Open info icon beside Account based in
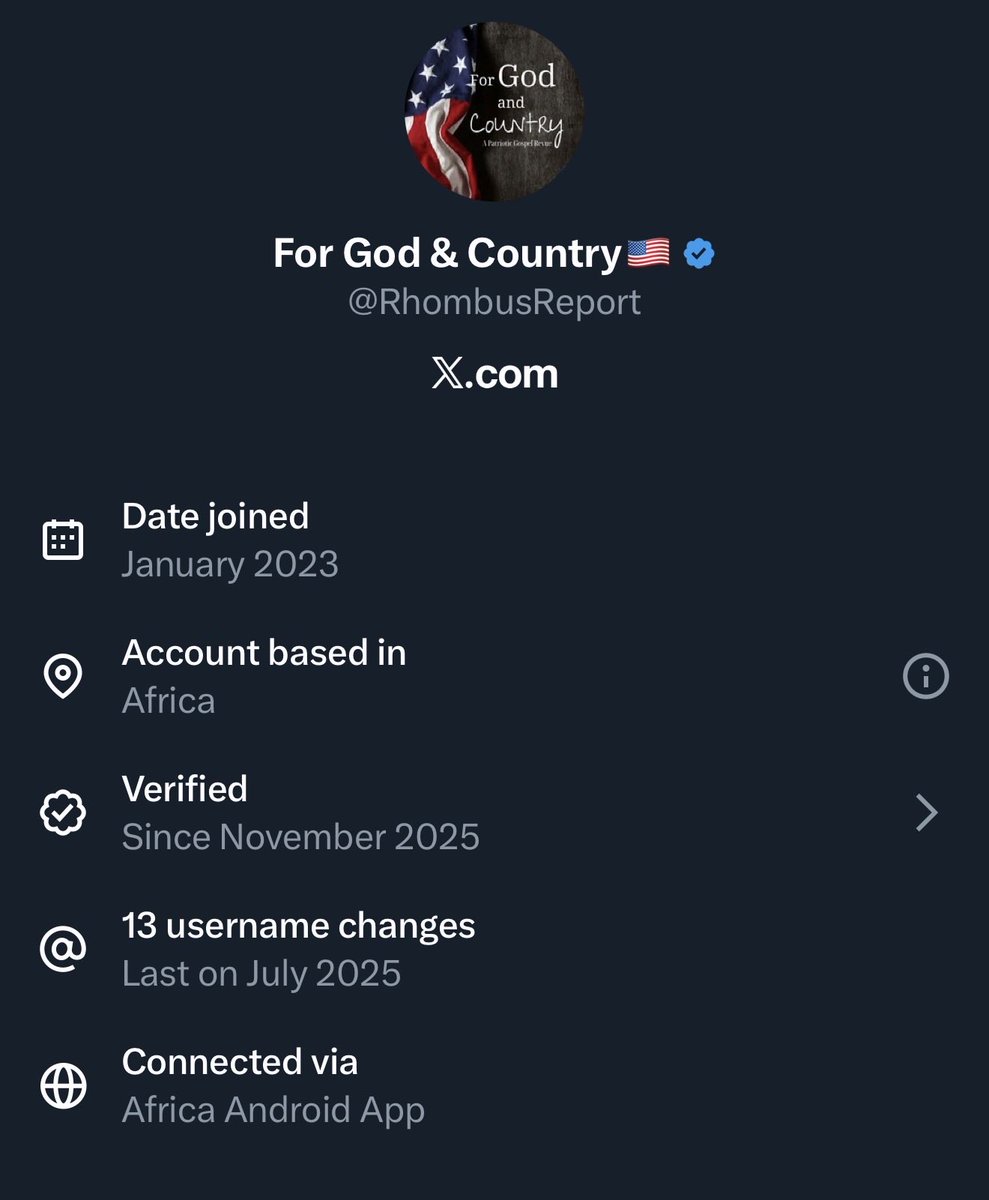The height and width of the screenshot is (1200, 989). tap(925, 677)
